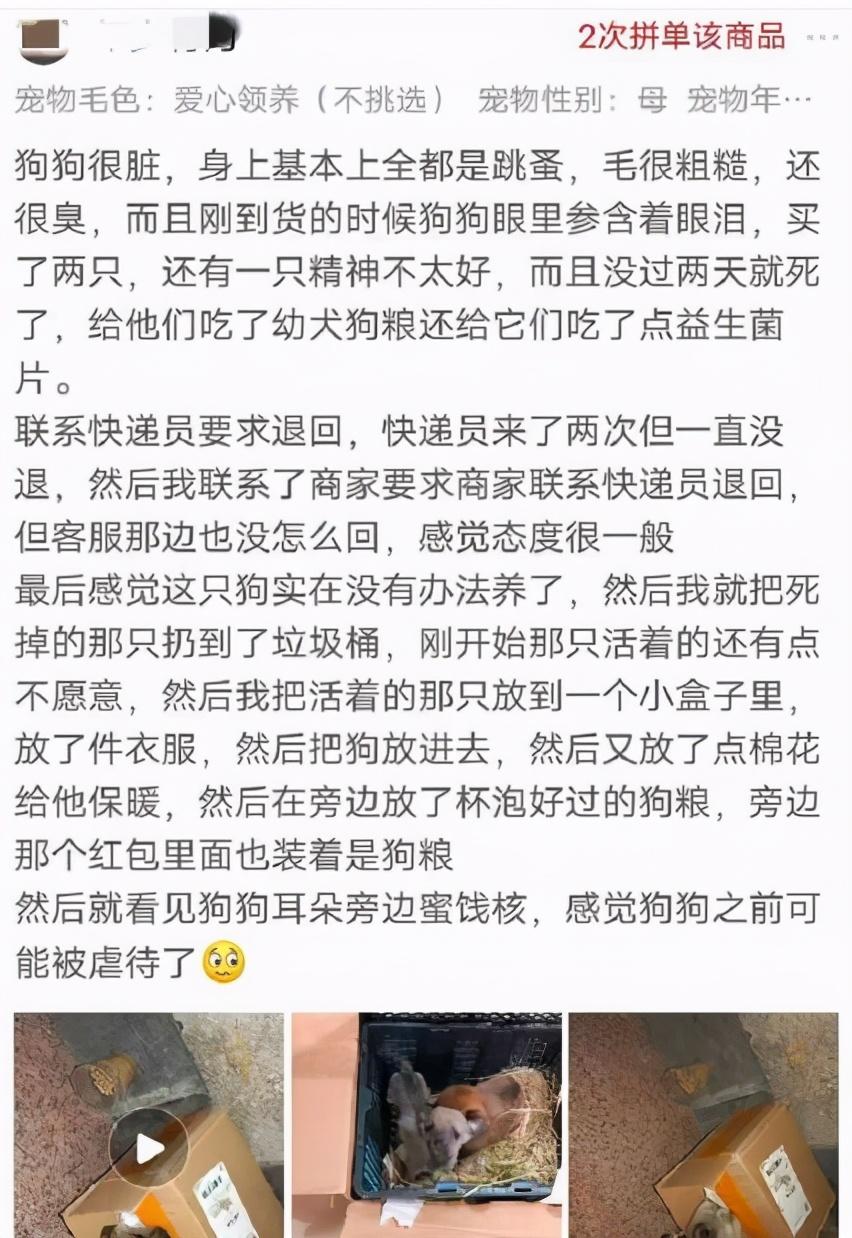Open the cardboard box photo without a play icon
The image size is (852, 1238).
coord(703,1125)
